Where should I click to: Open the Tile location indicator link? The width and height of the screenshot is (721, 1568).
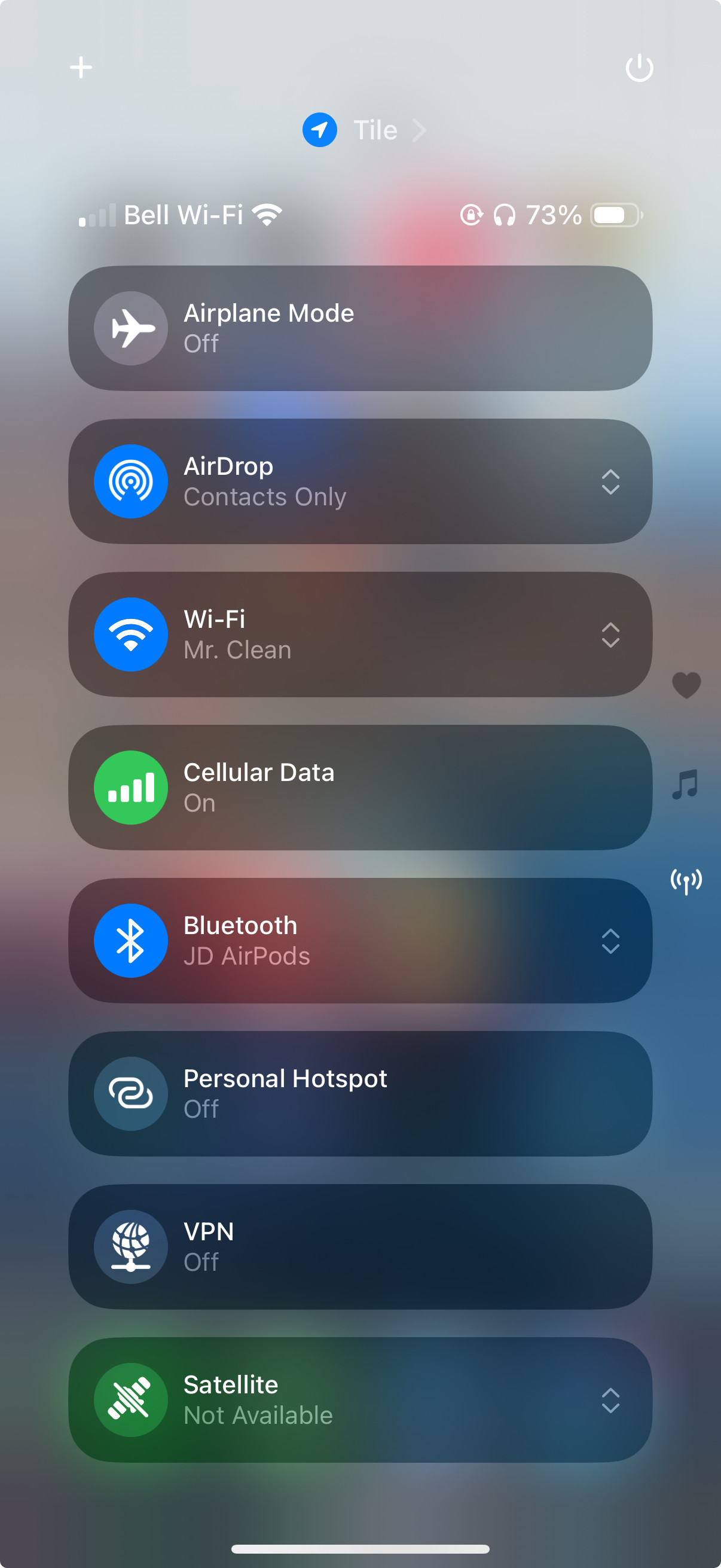tap(364, 130)
